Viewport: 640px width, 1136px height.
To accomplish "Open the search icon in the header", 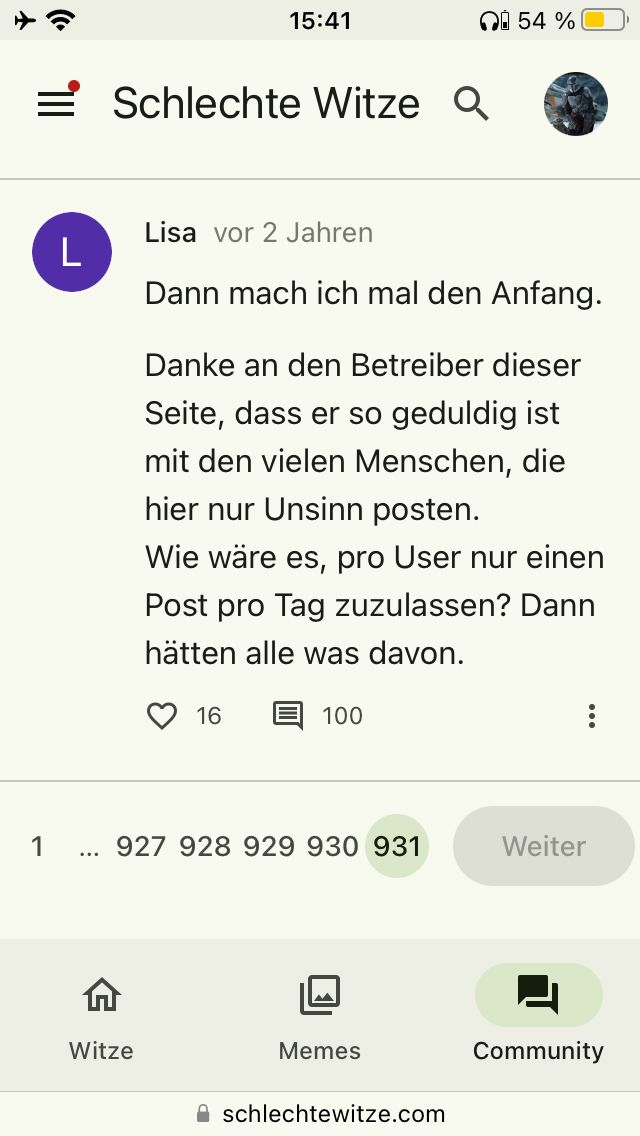I will coord(471,103).
